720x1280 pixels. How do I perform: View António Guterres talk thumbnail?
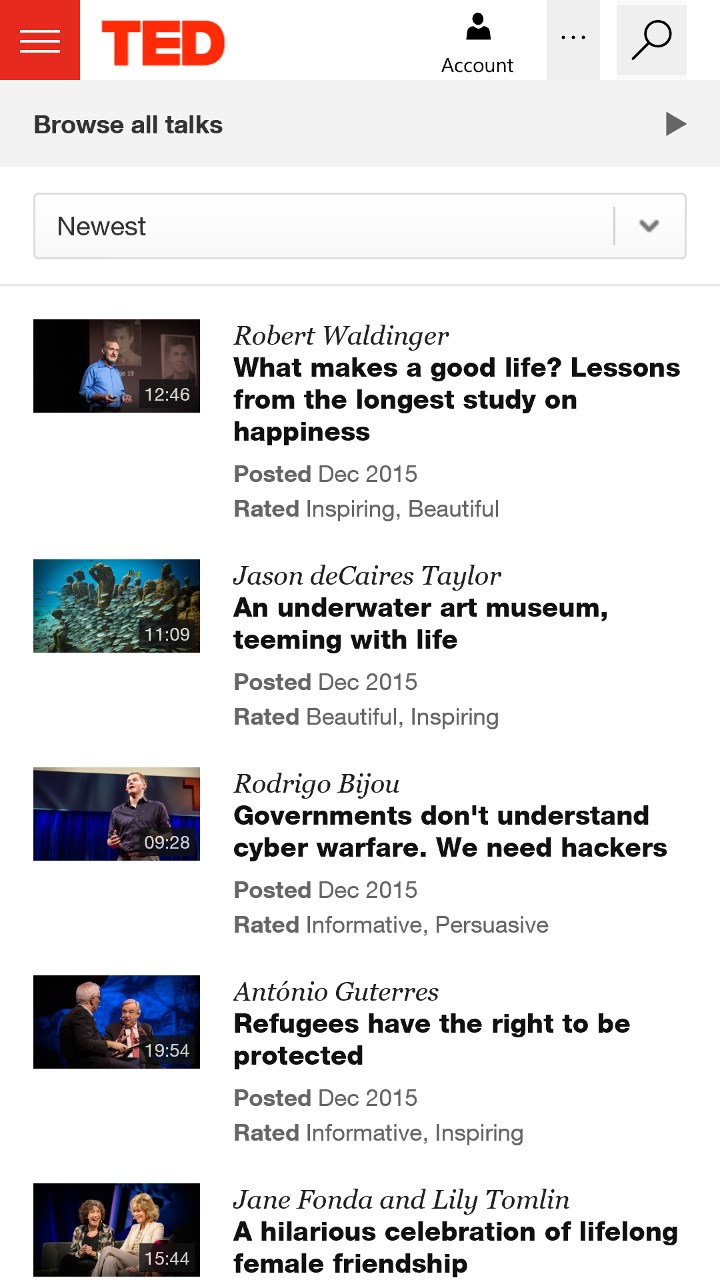tap(116, 1022)
